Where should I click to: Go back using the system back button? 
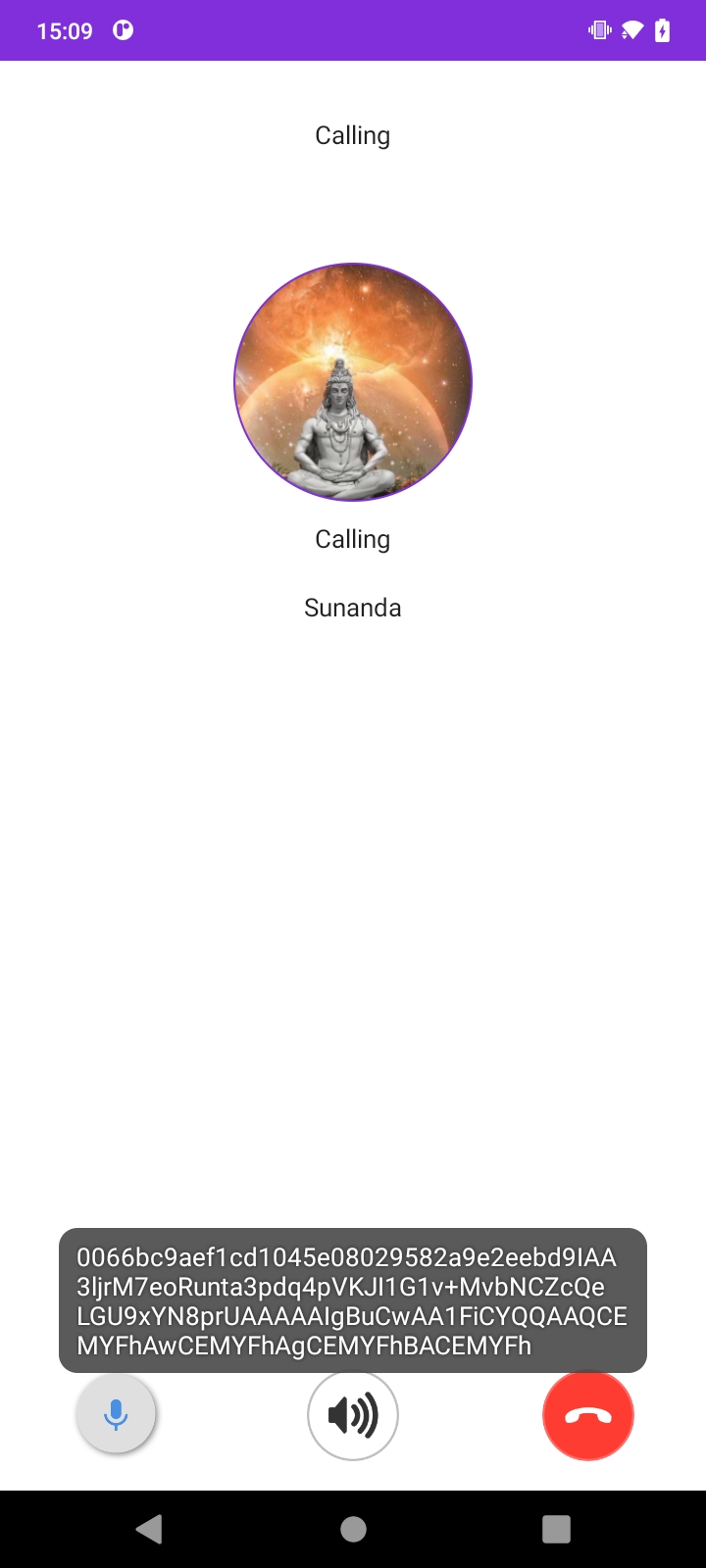149,1529
